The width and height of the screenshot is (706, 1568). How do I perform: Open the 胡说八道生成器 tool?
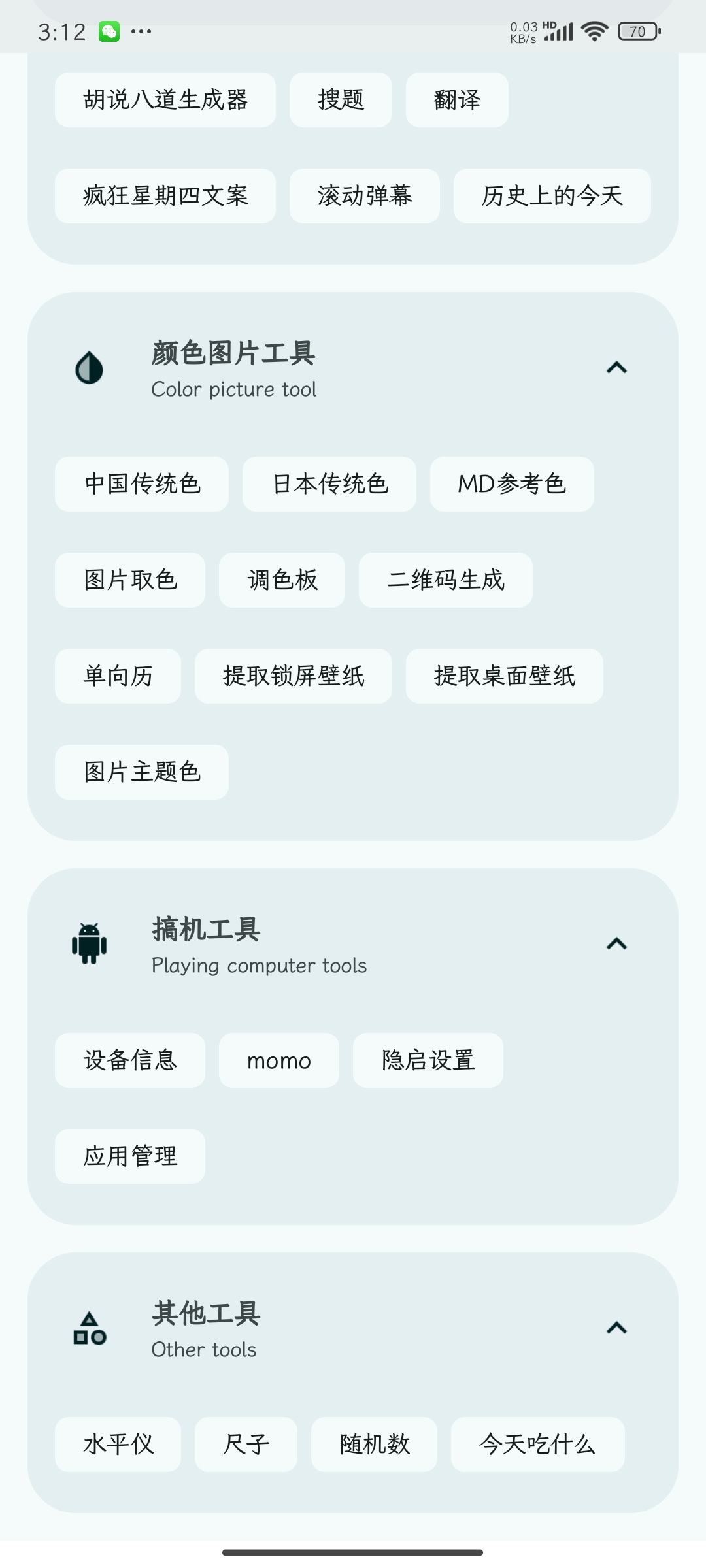pos(165,100)
